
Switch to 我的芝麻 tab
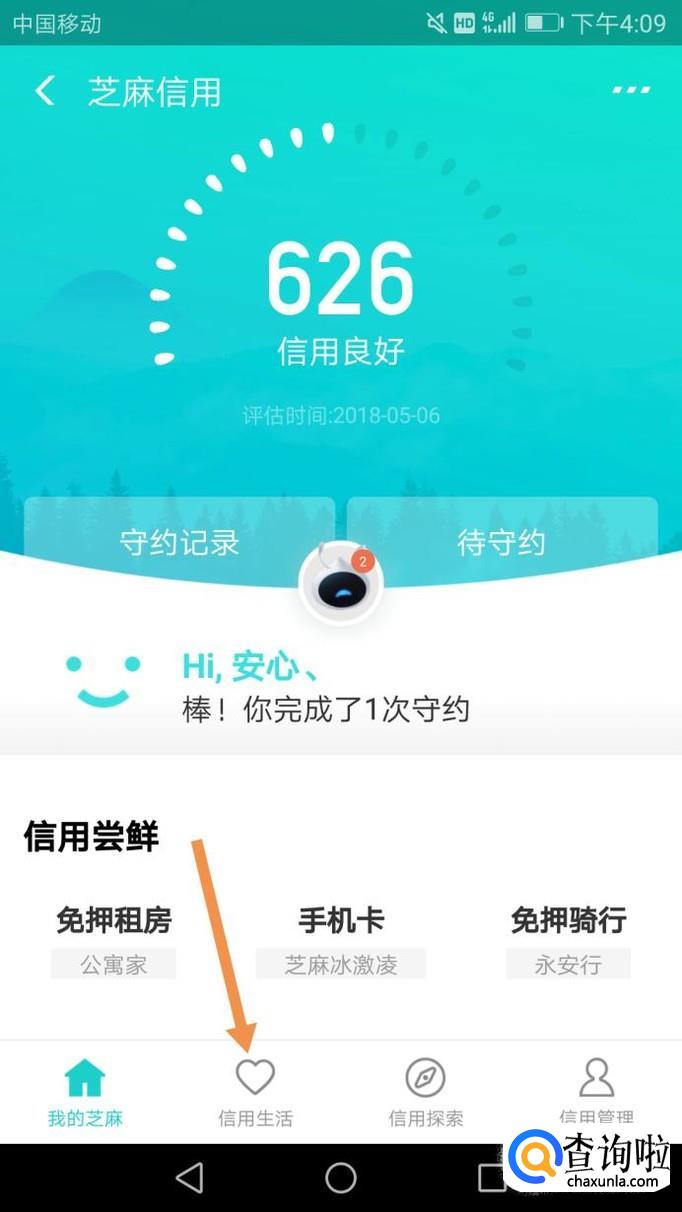85,1092
